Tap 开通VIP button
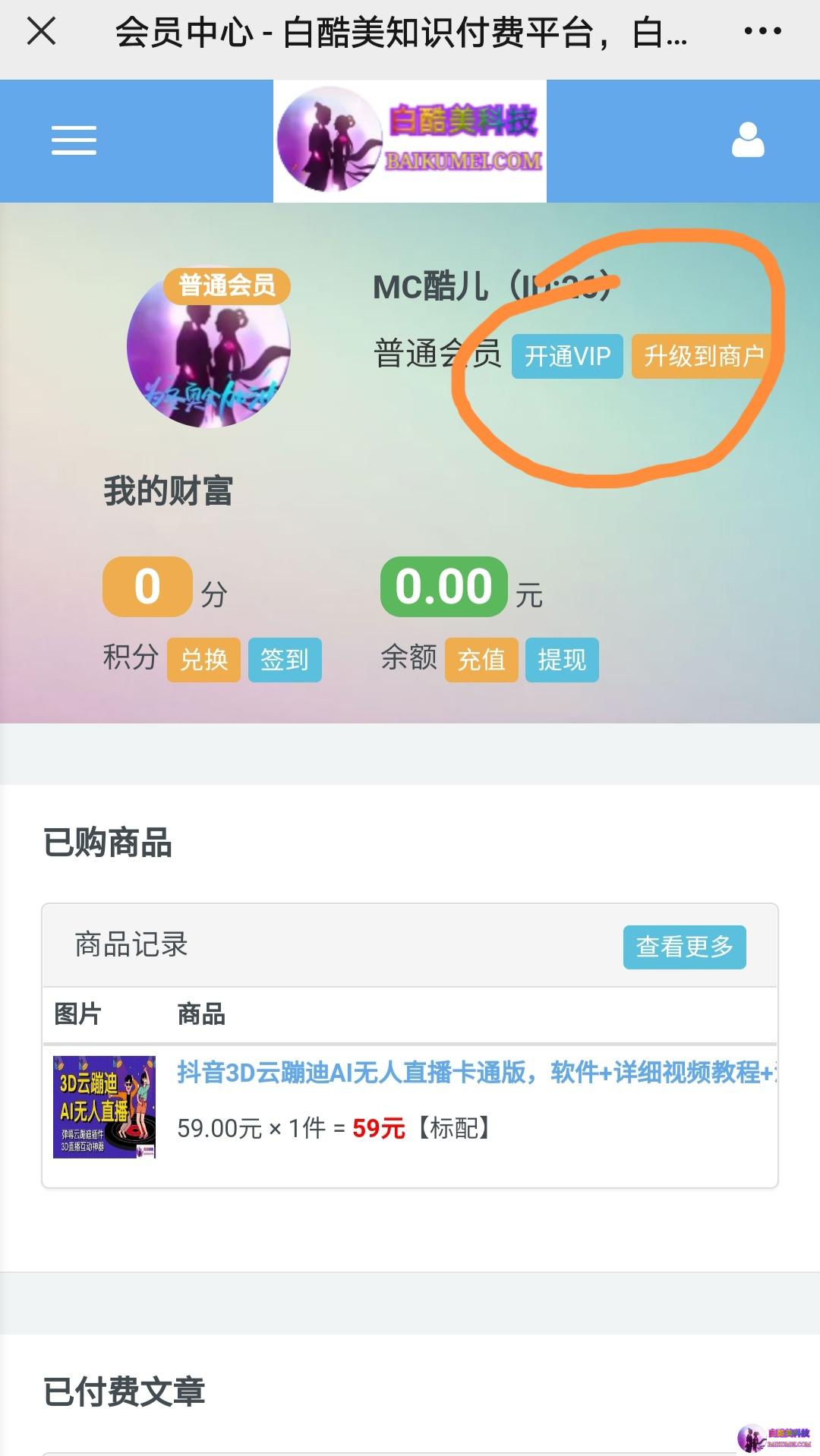Image resolution: width=820 pixels, height=1456 pixels. [x=567, y=356]
